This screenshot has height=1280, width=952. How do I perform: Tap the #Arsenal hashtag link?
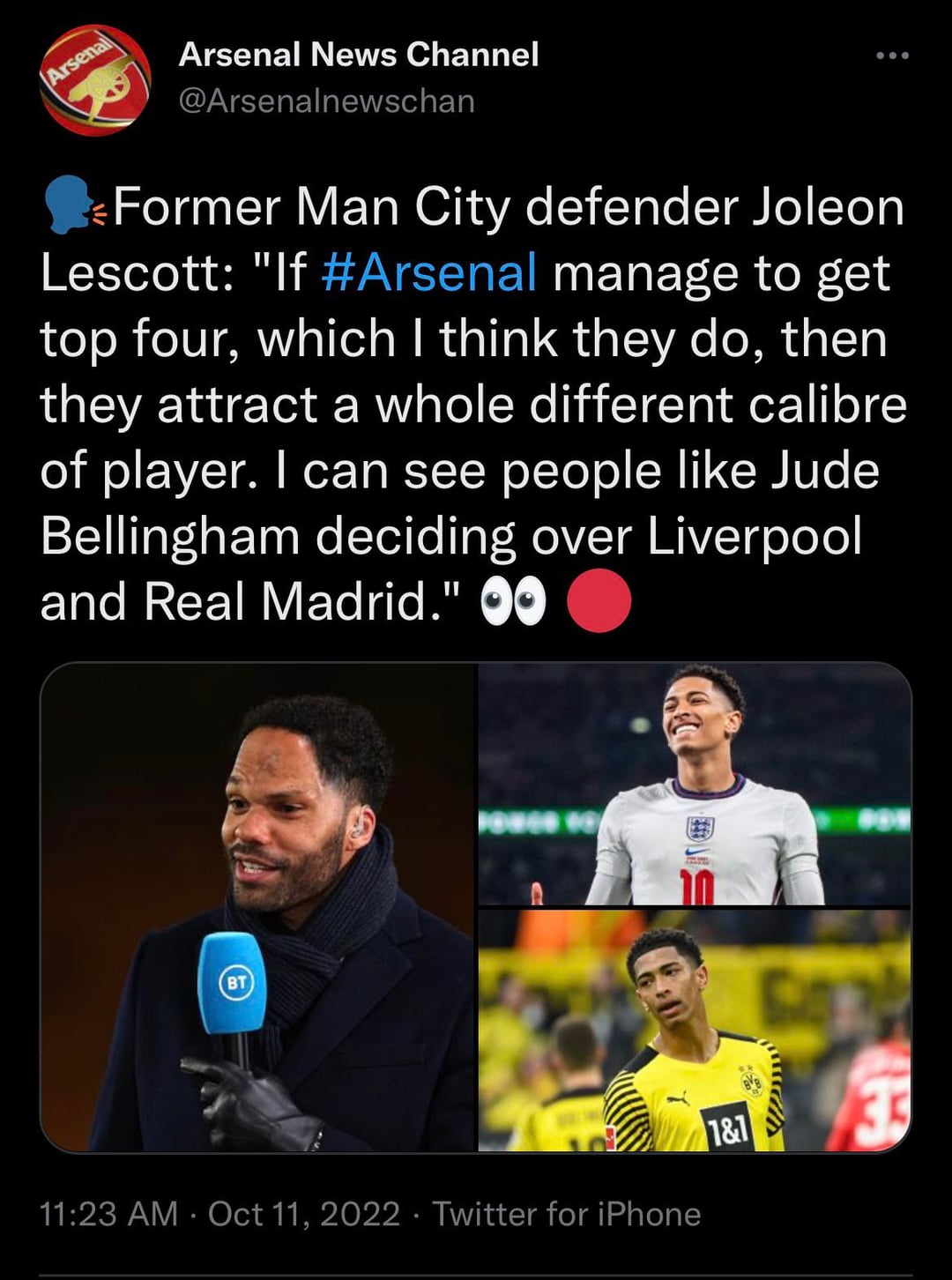click(x=429, y=272)
